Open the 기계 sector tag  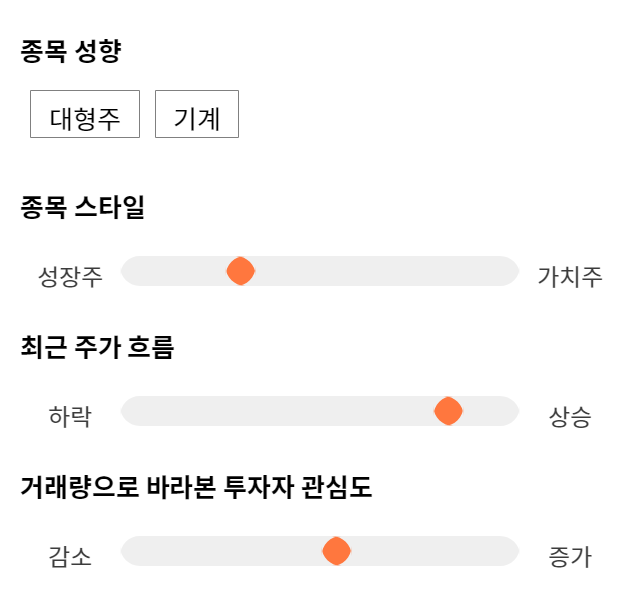(197, 114)
